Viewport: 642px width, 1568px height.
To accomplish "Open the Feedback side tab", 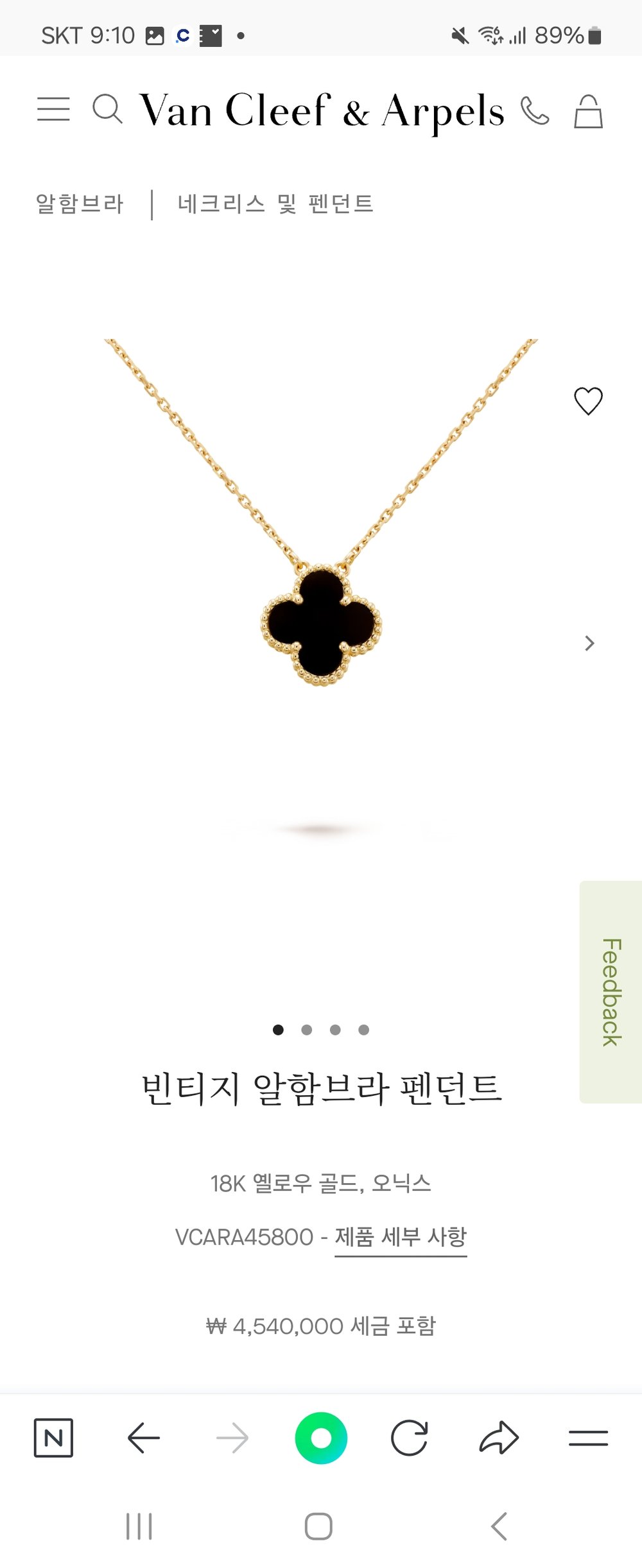I will [x=611, y=991].
